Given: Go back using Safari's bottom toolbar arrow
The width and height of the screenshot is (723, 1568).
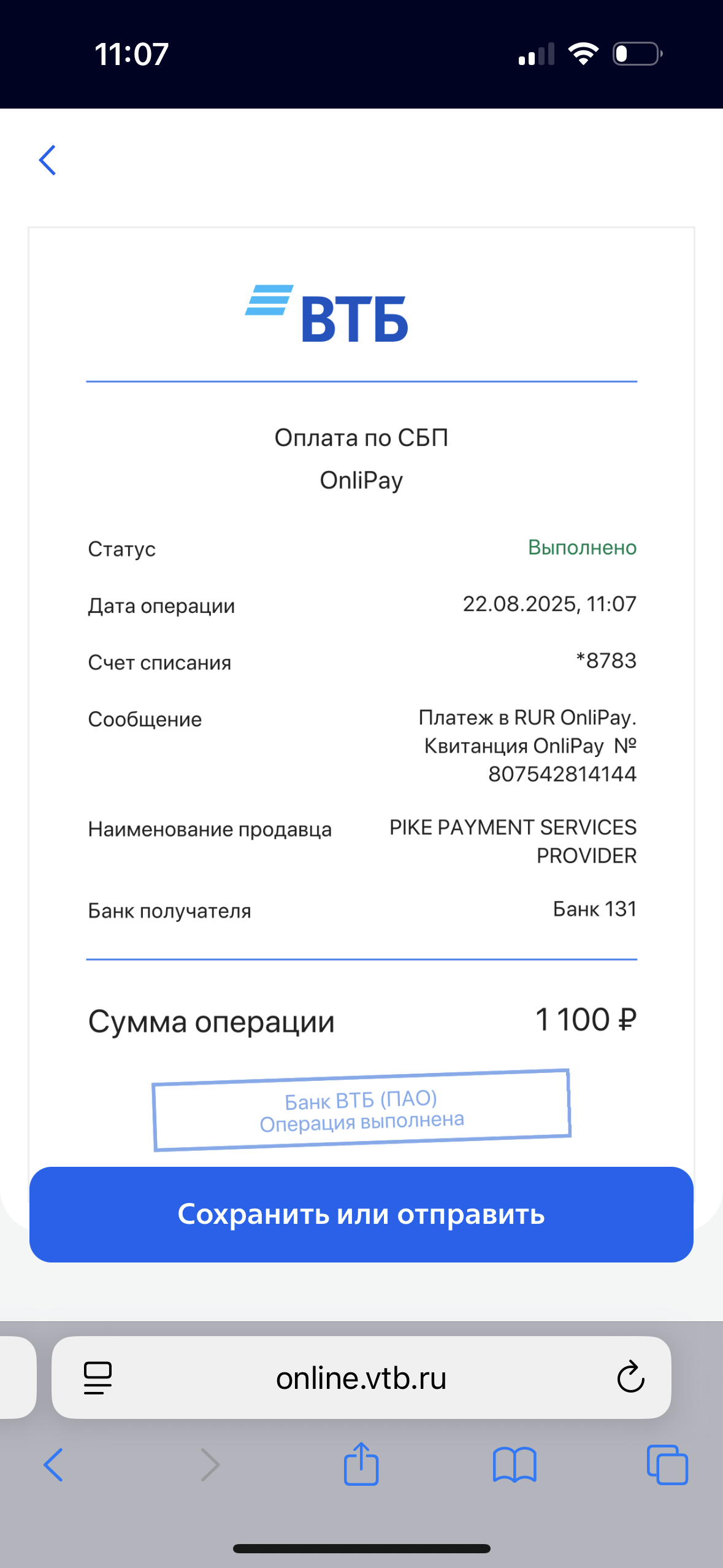Looking at the screenshot, I should click(x=53, y=1465).
